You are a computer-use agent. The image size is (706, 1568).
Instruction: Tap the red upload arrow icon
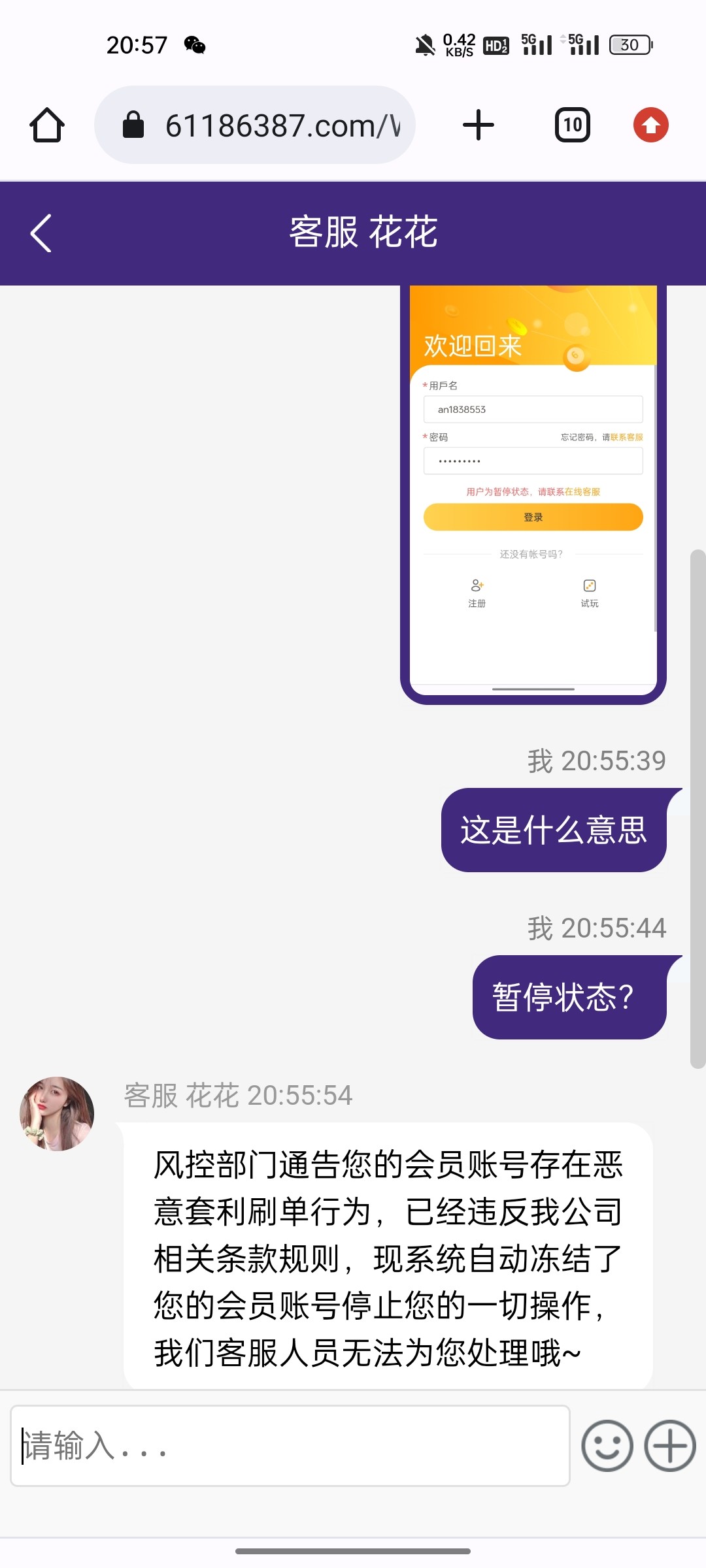coord(650,125)
